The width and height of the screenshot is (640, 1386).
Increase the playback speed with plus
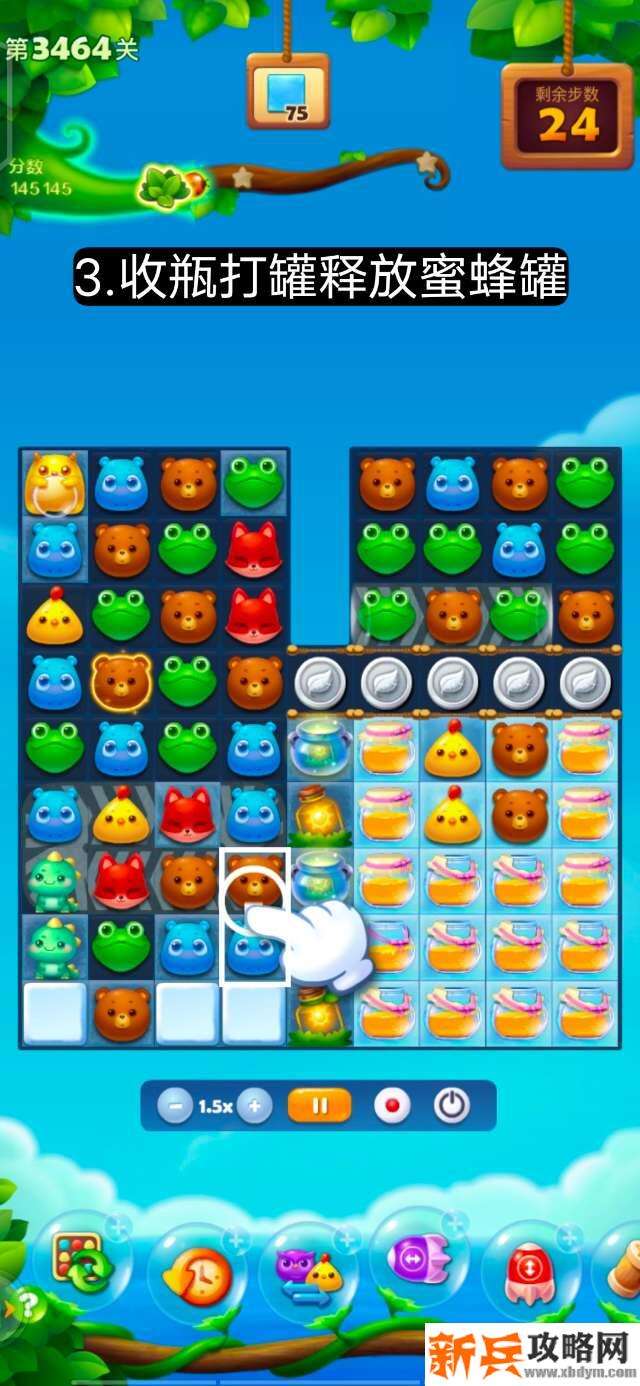(255, 1106)
